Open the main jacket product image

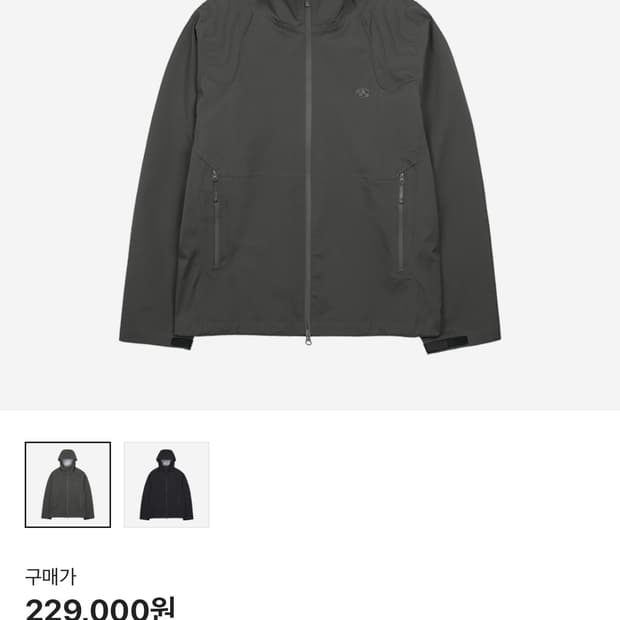click(310, 205)
